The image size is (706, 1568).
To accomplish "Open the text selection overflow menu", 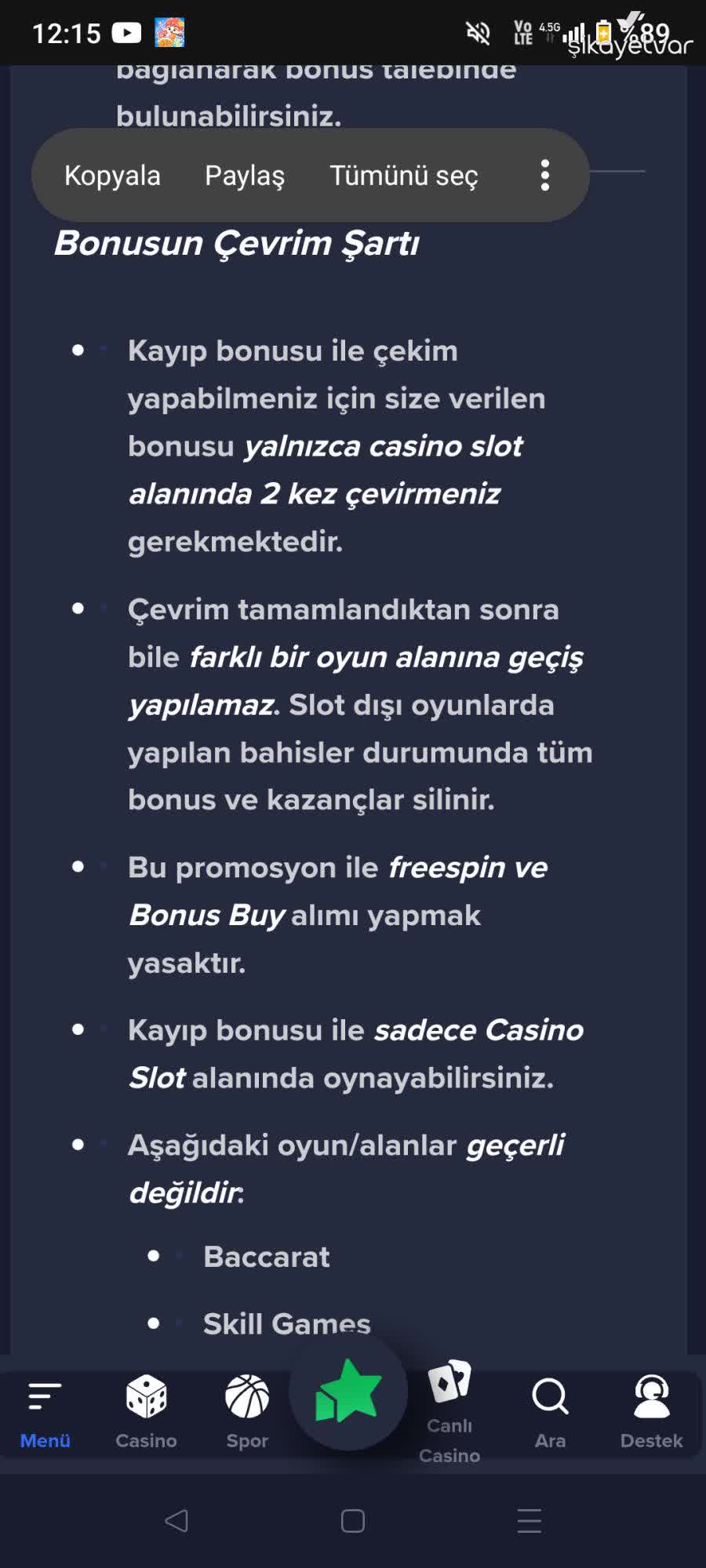I will coord(545,176).
